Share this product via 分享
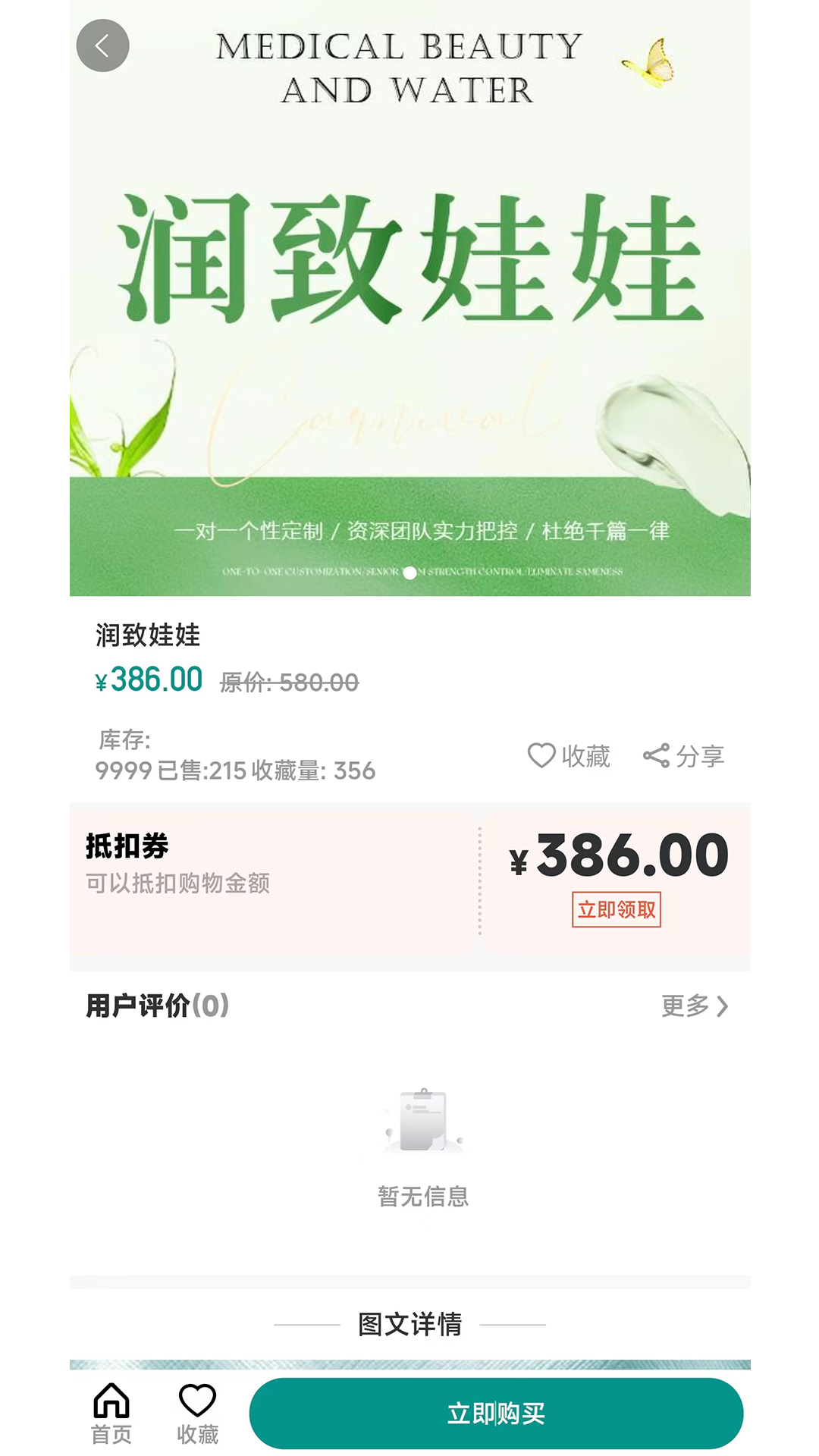The image size is (819, 1456). click(683, 756)
